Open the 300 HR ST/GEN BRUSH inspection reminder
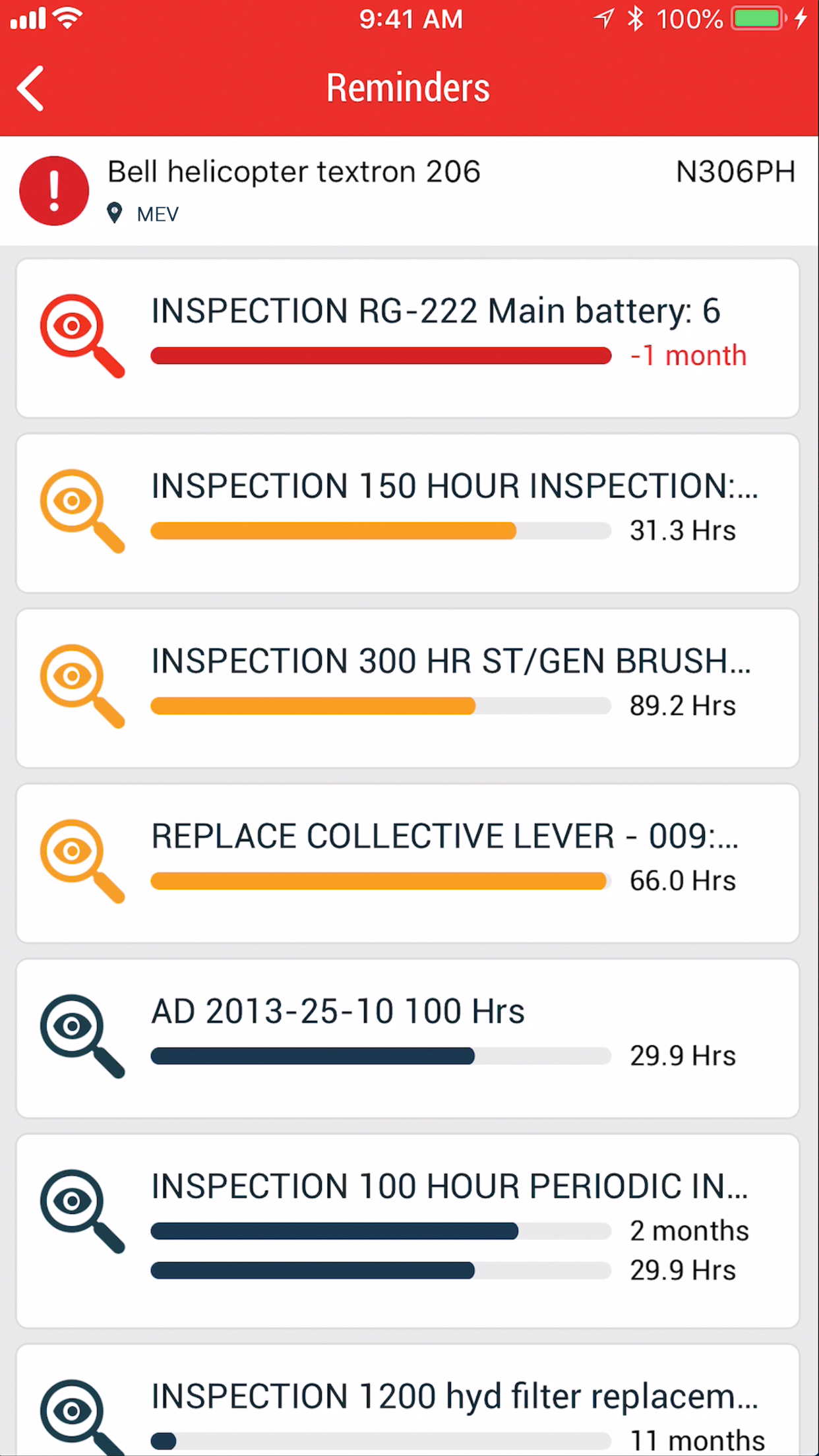Screen dimensions: 819x1456 408,688
